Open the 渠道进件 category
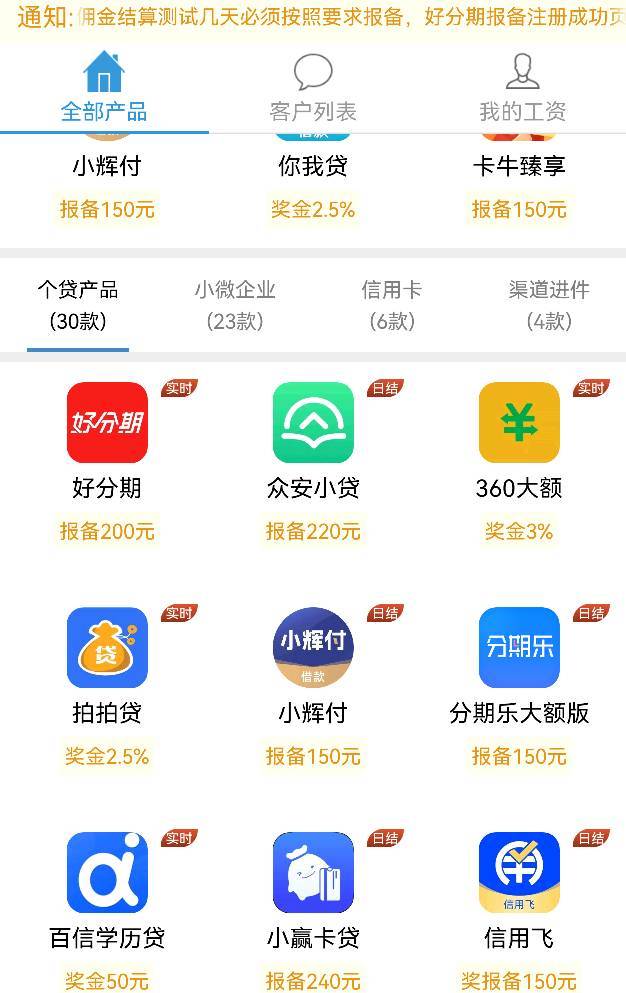 tap(549, 305)
